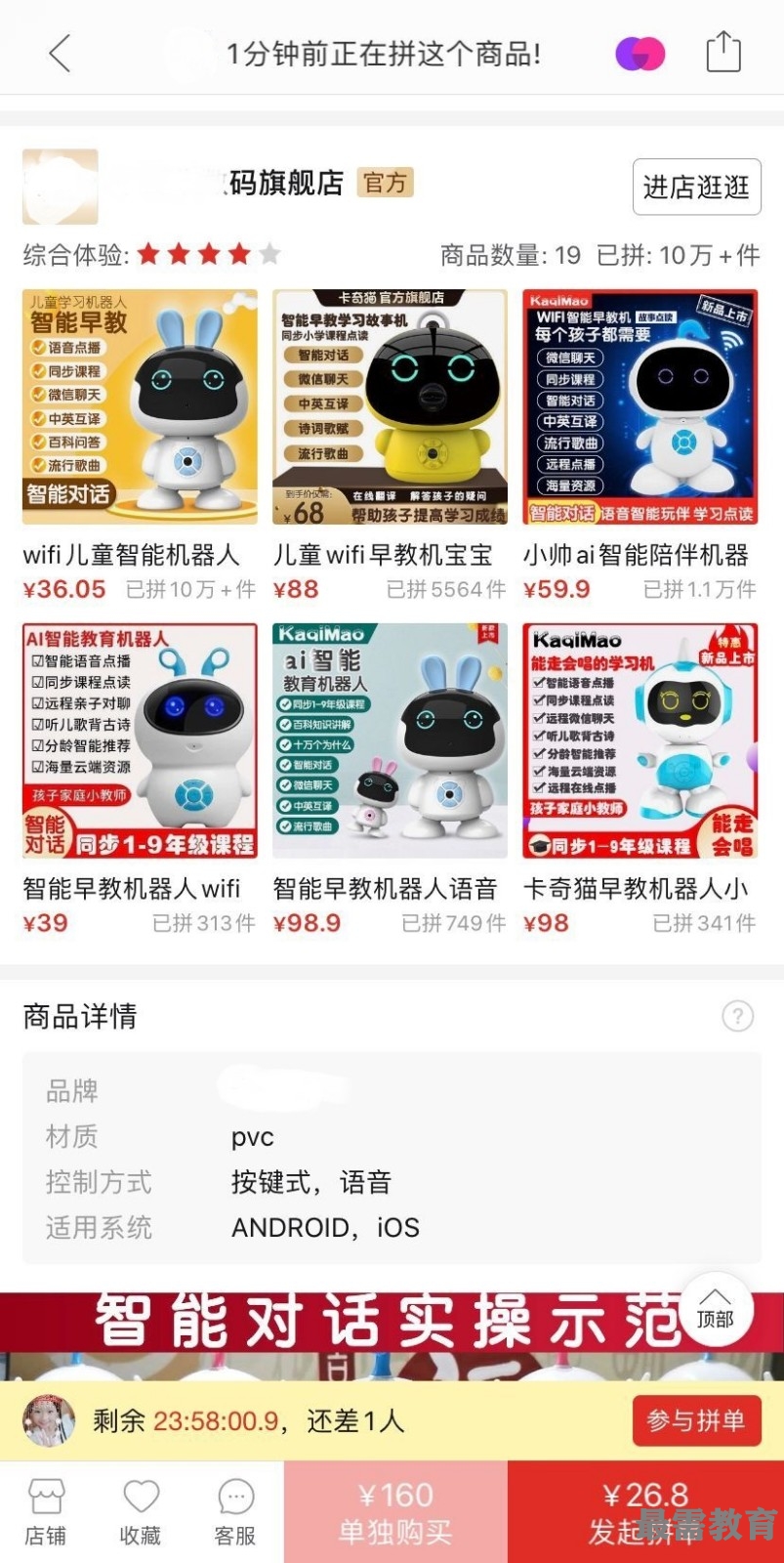Contact customer service via 客服
Screen dimensions: 784x1563
tap(235, 1512)
